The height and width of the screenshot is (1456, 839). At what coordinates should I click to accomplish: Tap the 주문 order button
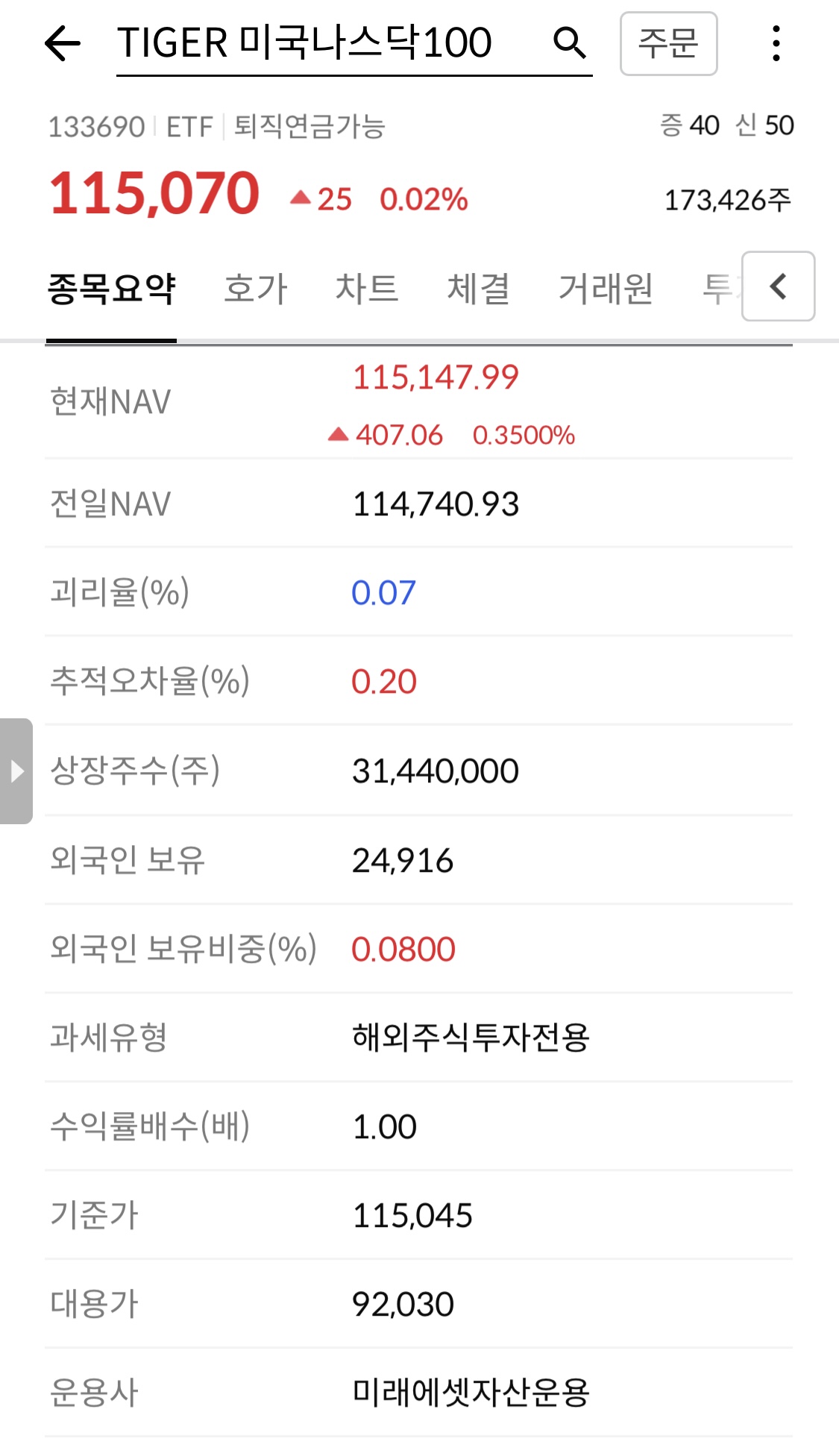coord(669,43)
